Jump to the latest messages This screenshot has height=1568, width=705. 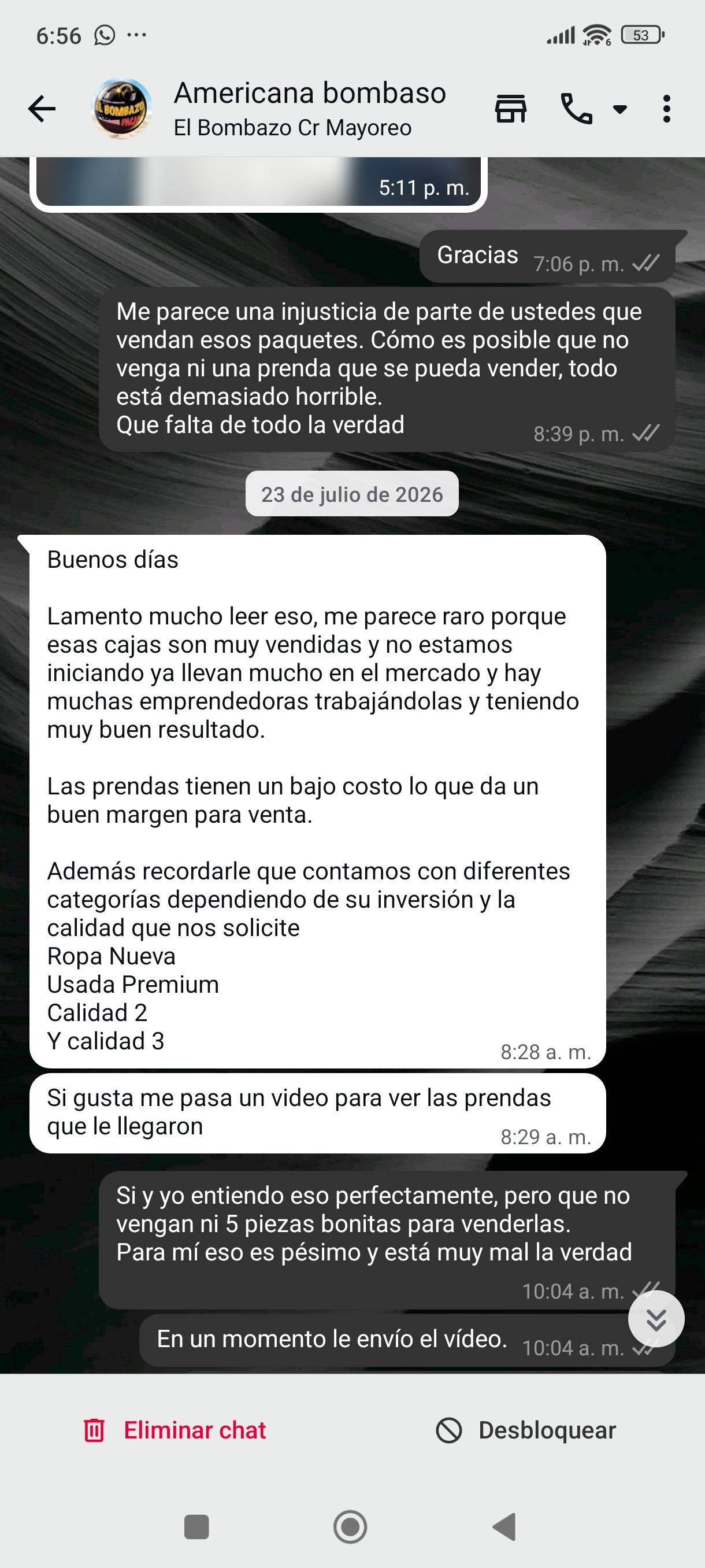(x=656, y=1319)
